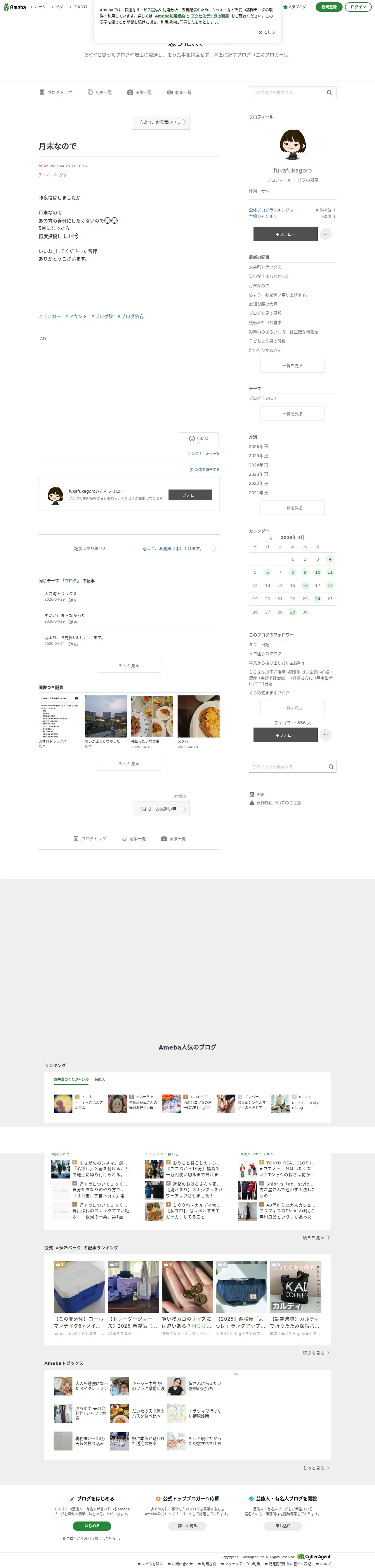Tap the +フォロー button under profile
This screenshot has height=1568, width=375.
[x=286, y=234]
